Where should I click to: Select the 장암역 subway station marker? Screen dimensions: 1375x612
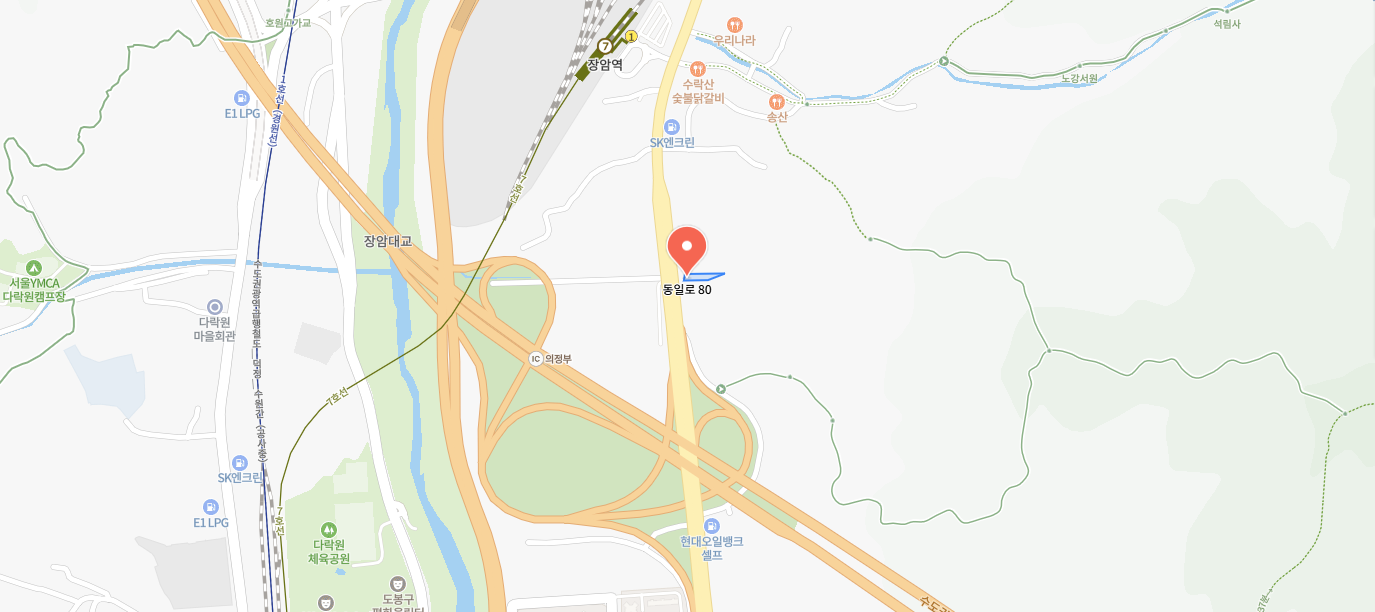point(605,47)
